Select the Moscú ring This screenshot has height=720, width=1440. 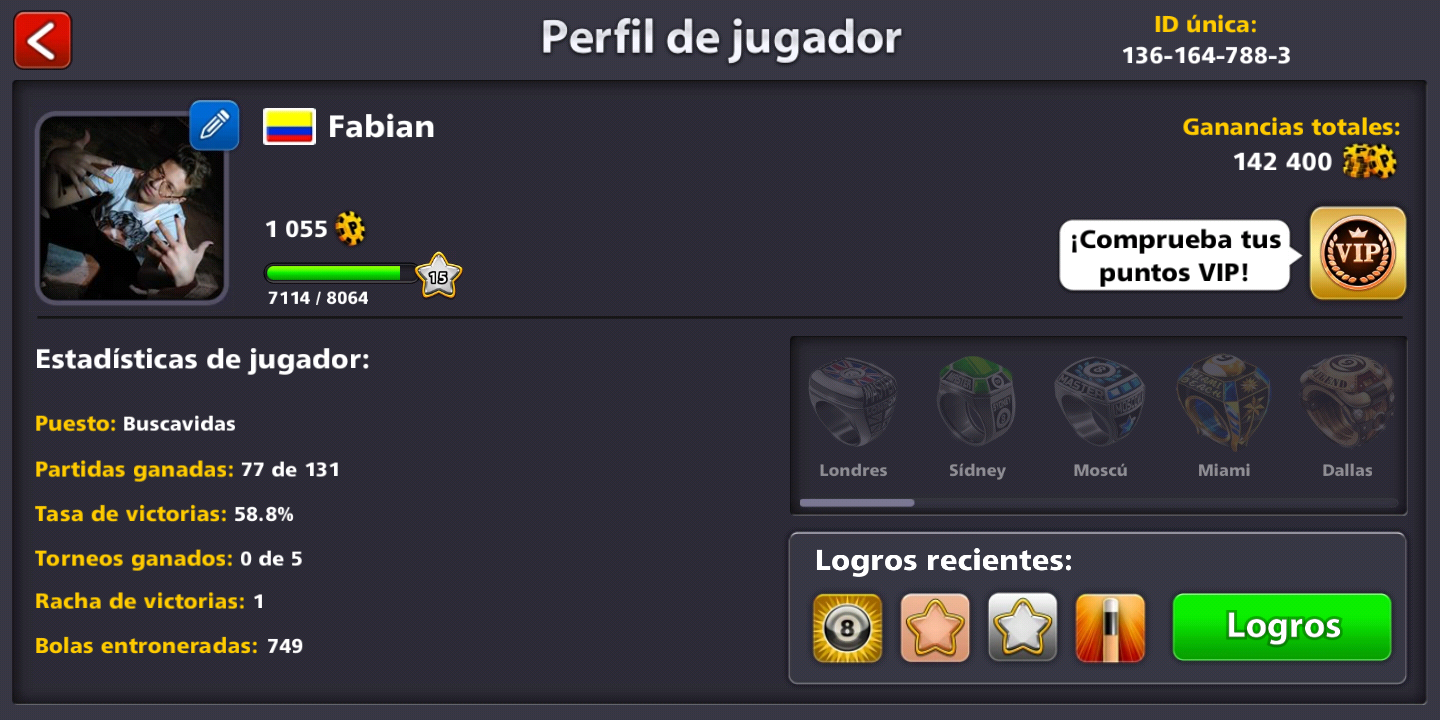(x=1100, y=404)
